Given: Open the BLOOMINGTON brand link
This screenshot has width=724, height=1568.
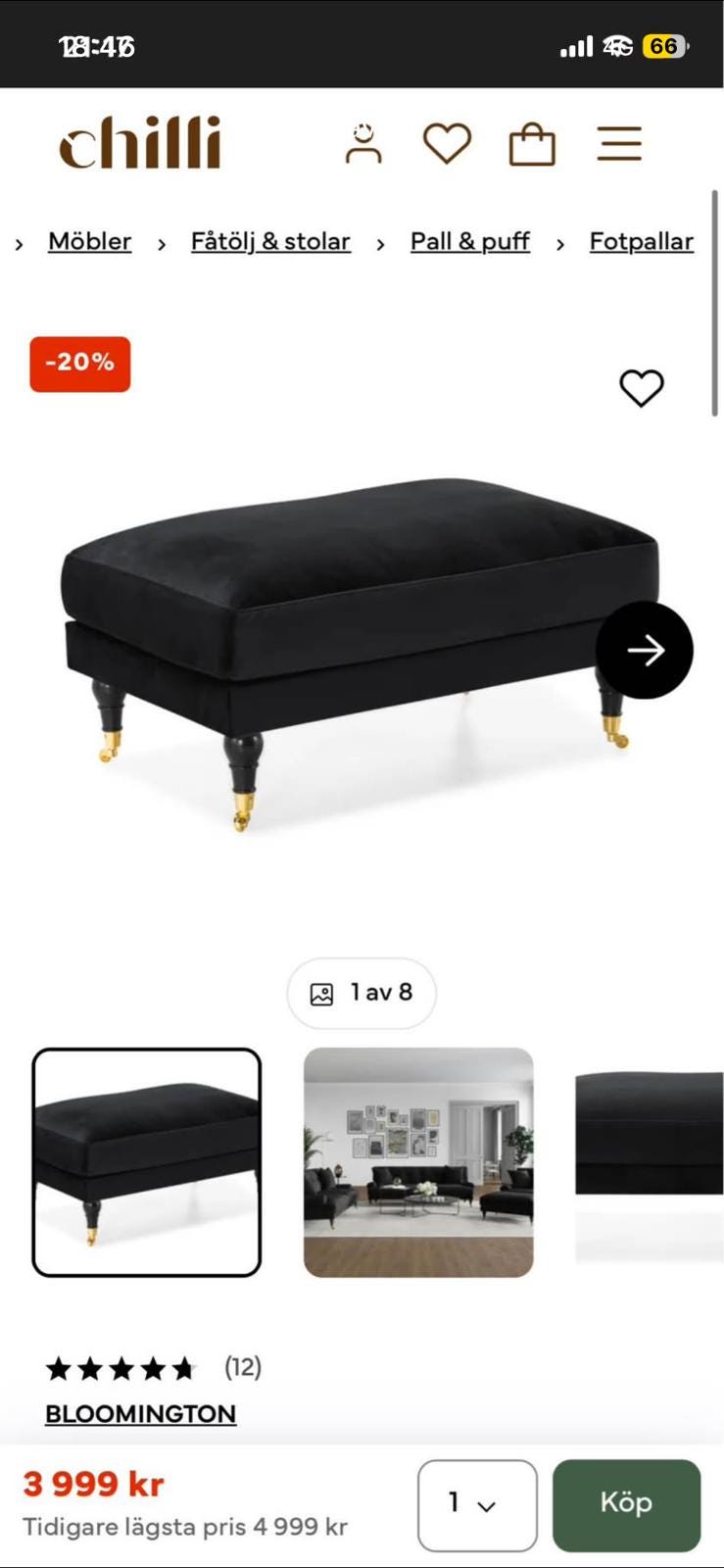Looking at the screenshot, I should (141, 1413).
